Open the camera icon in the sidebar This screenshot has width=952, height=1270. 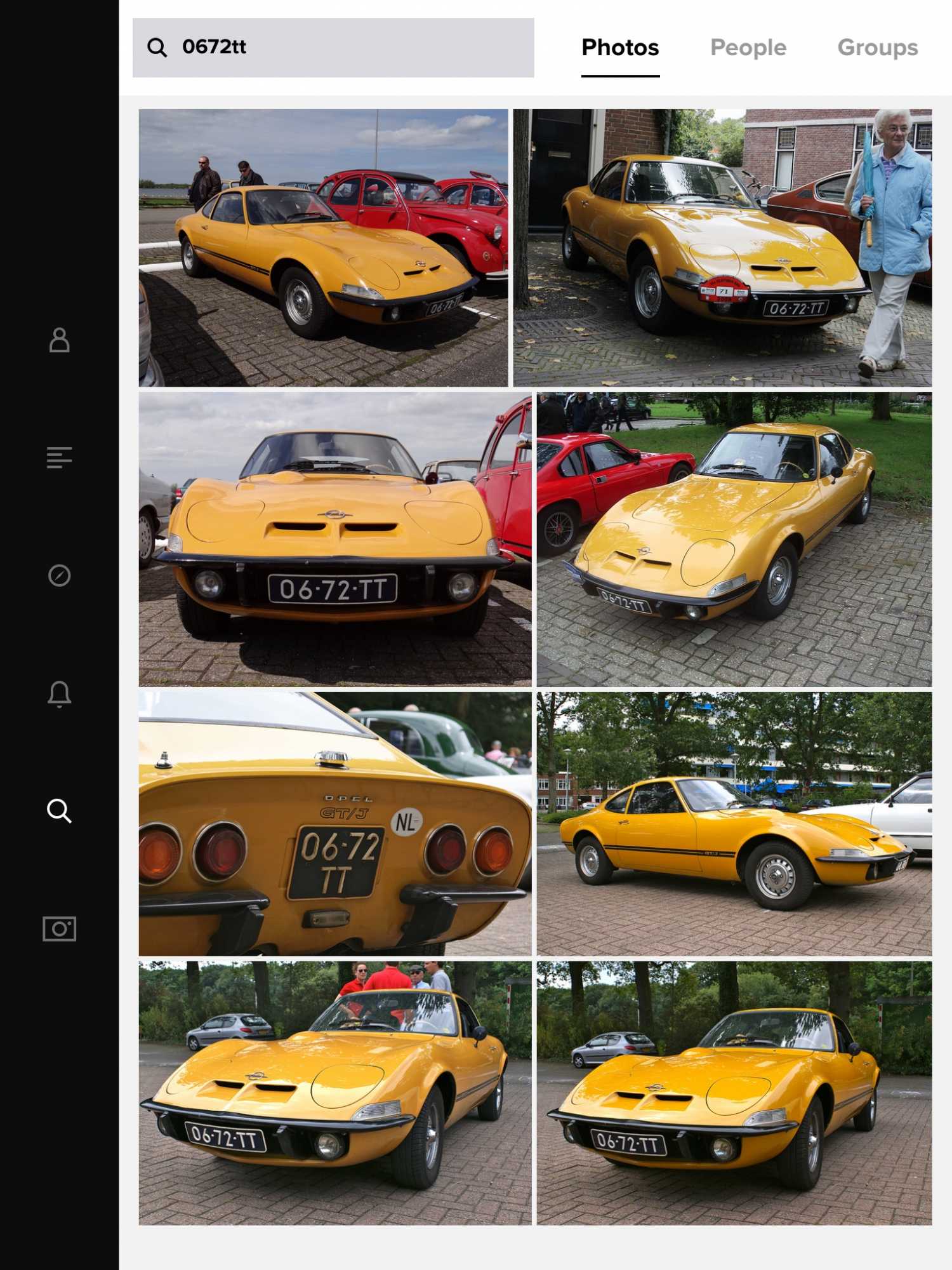pos(59,928)
